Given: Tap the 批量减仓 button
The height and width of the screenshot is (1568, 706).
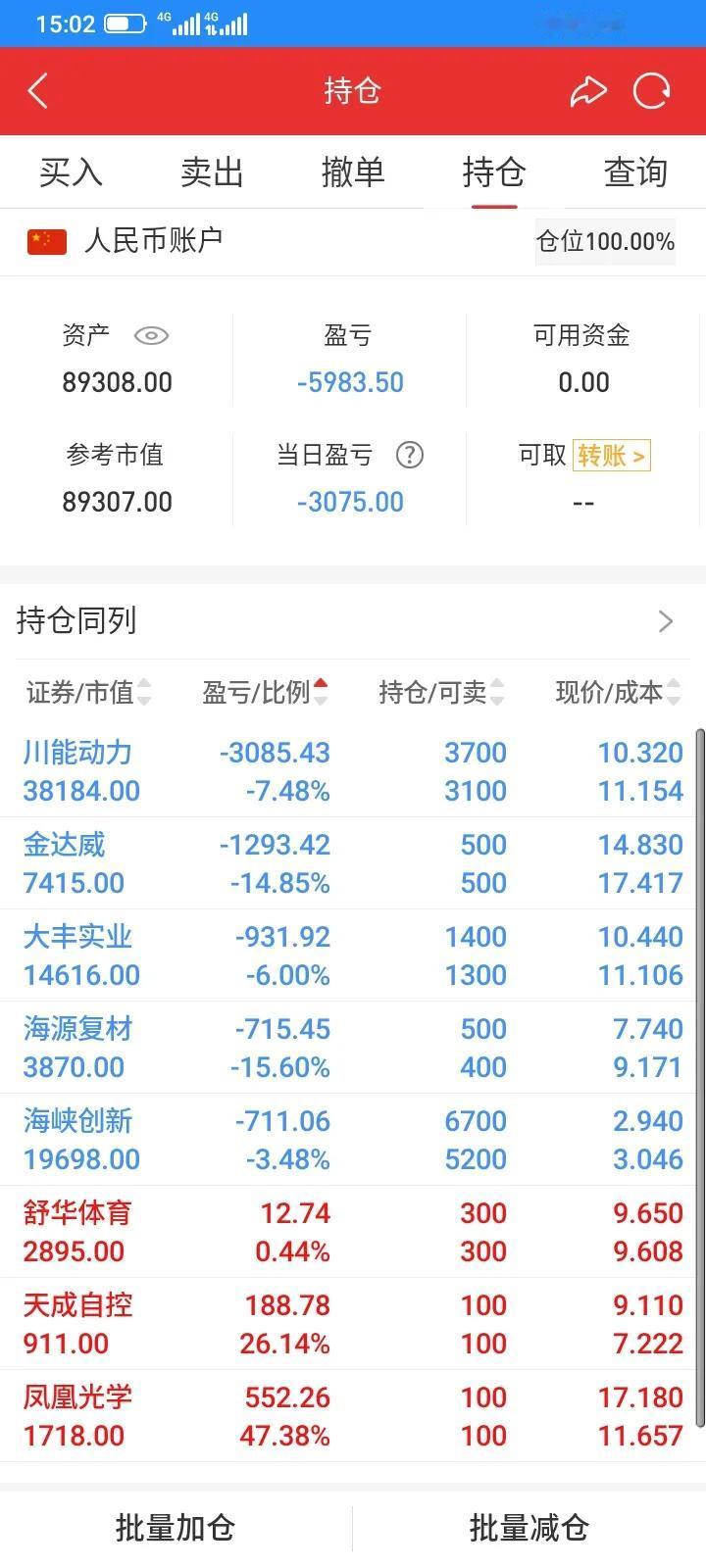Looking at the screenshot, I should [529, 1528].
